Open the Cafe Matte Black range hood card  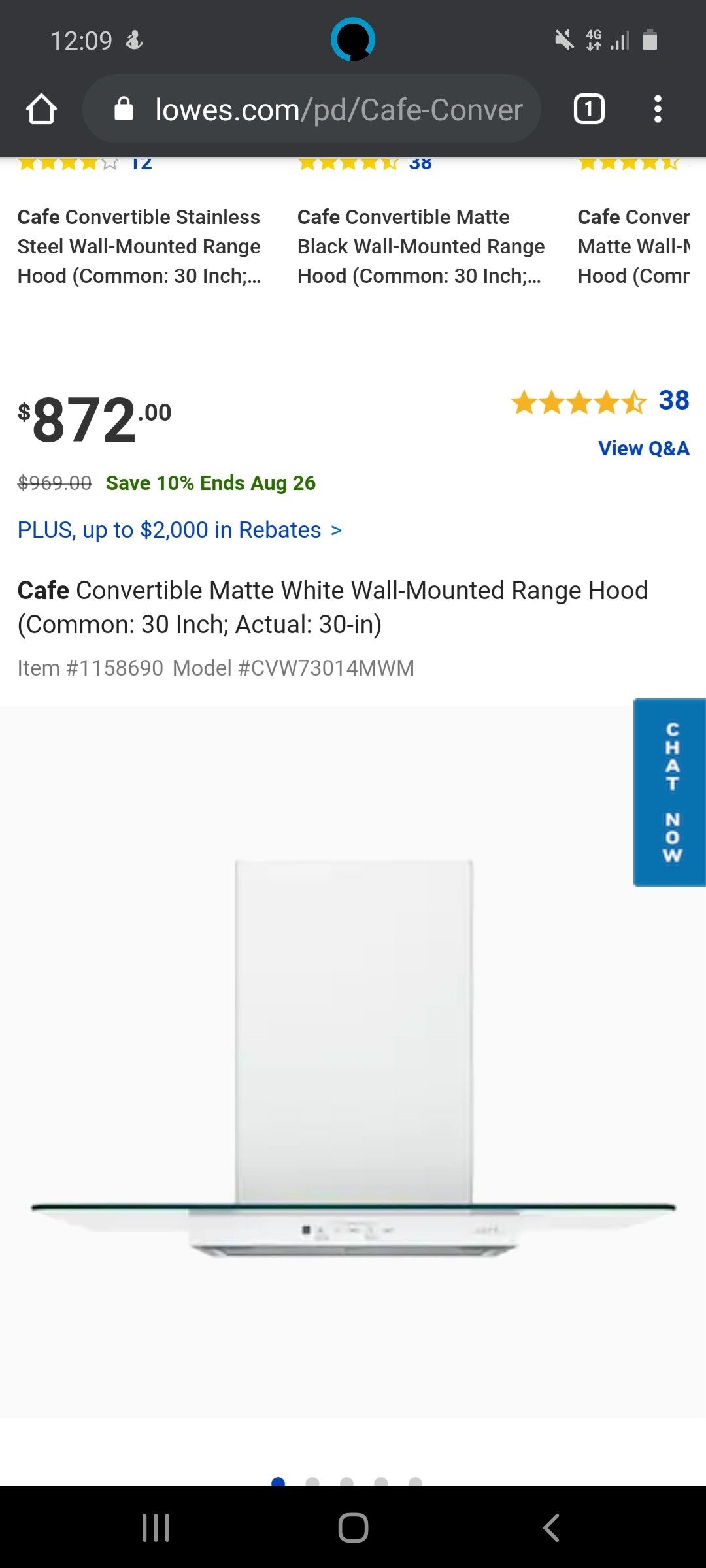coord(420,246)
